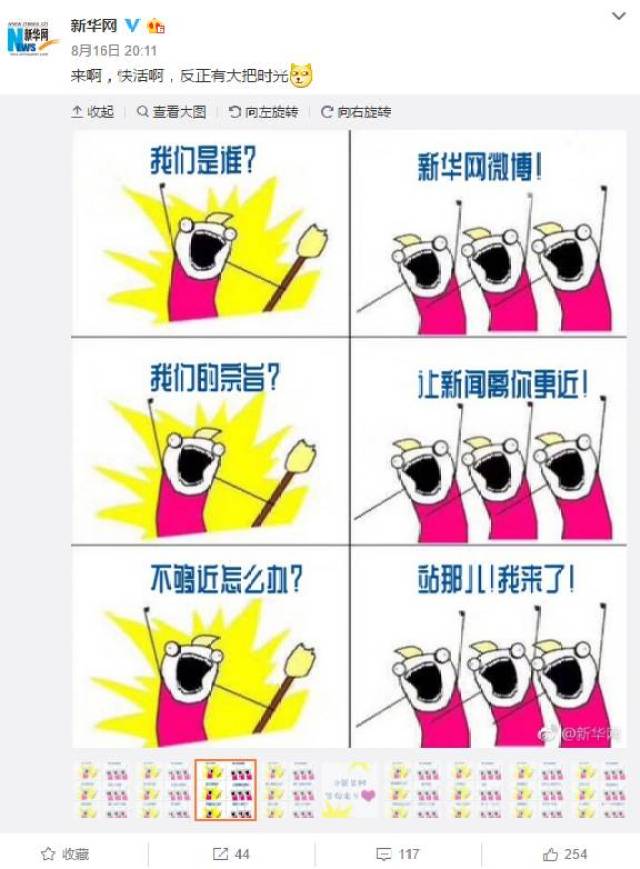Open the main meme image
The image size is (640, 869).
coord(348,440)
